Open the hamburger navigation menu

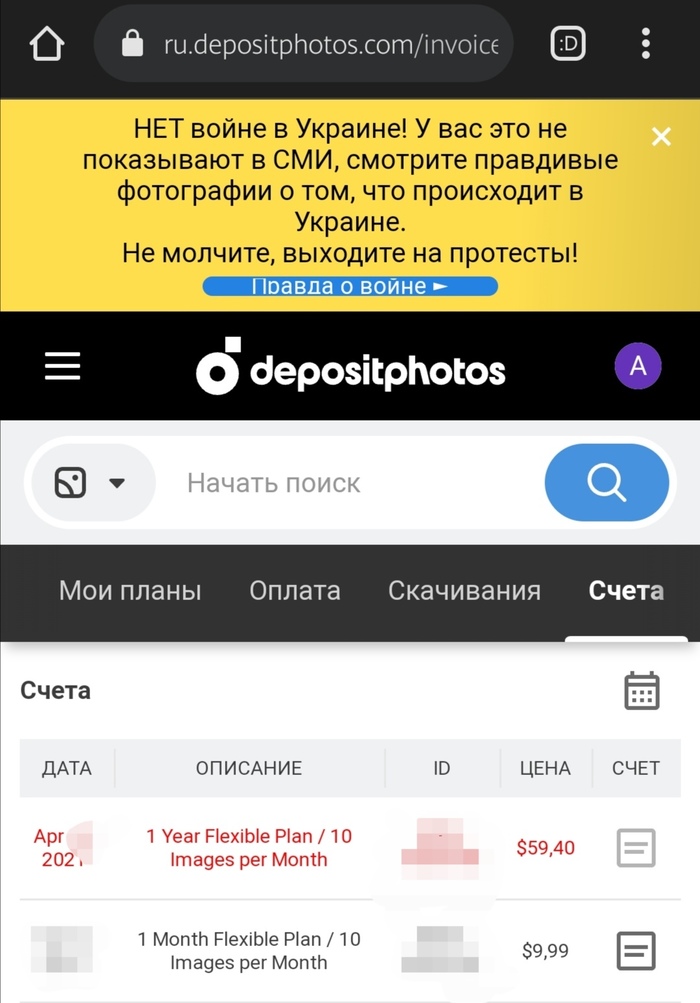(x=62, y=368)
